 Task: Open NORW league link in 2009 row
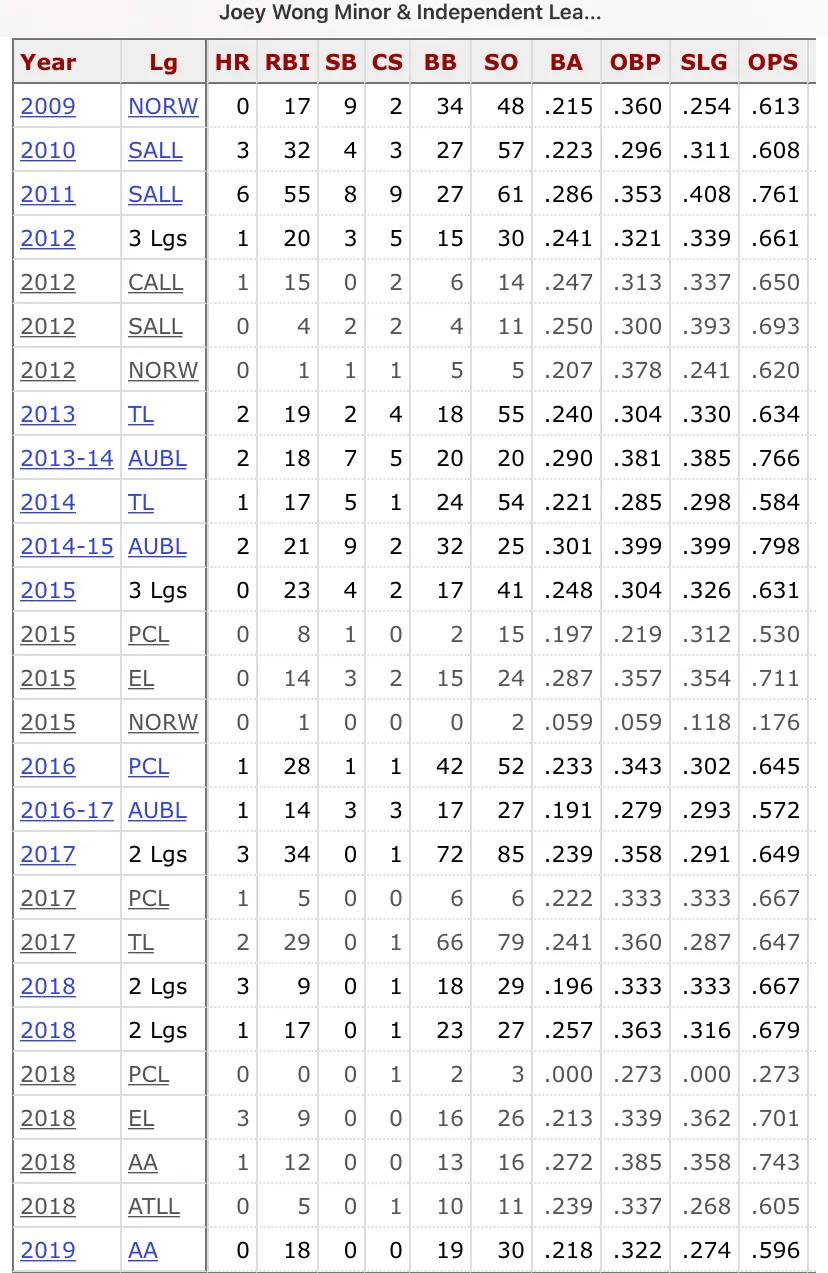click(163, 106)
